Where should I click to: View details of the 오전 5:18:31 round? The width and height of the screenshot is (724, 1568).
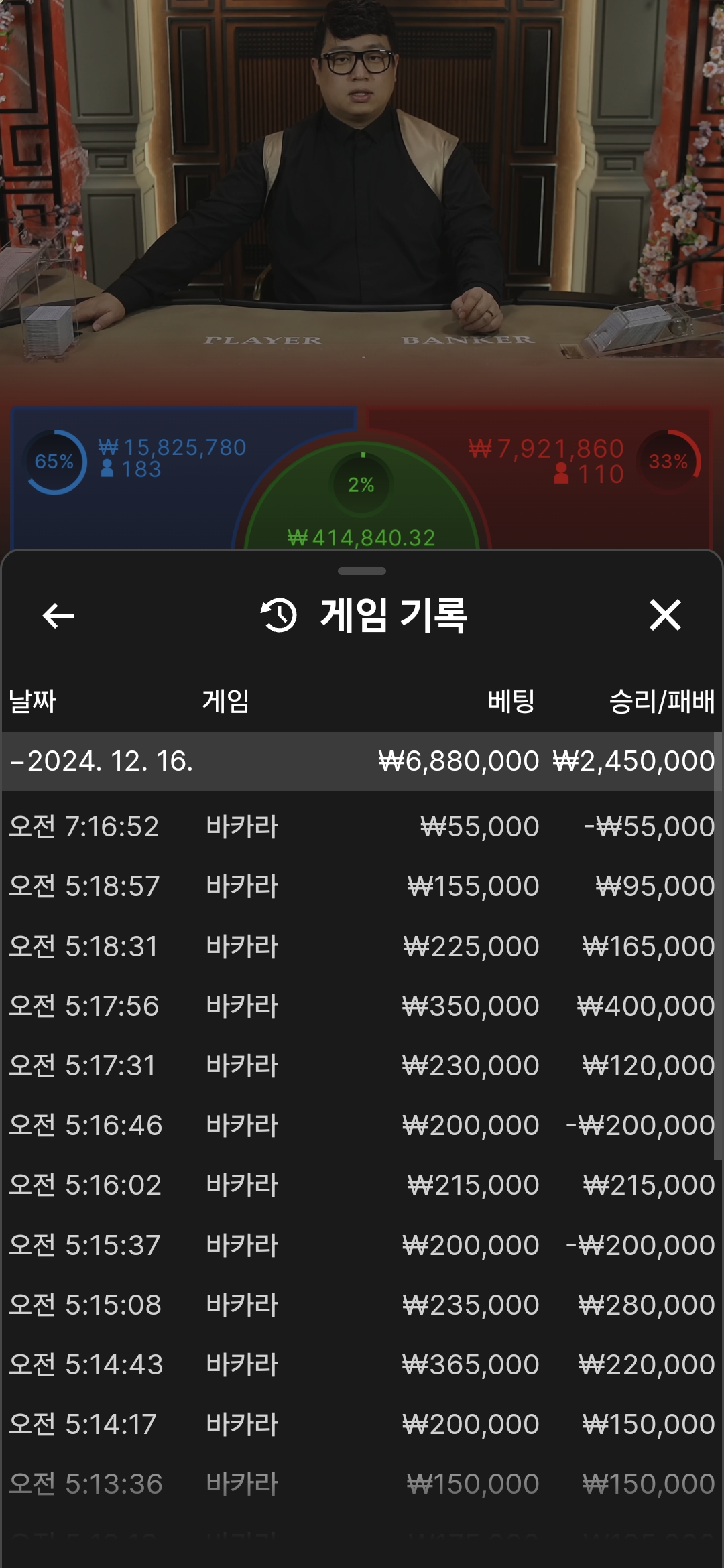[361, 946]
